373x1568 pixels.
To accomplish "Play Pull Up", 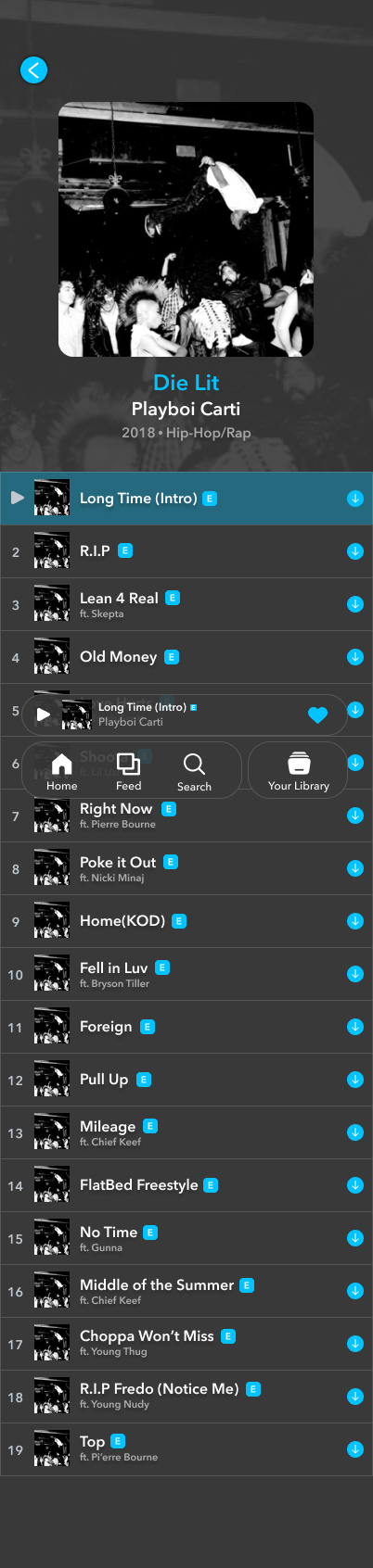I will pos(186,1080).
